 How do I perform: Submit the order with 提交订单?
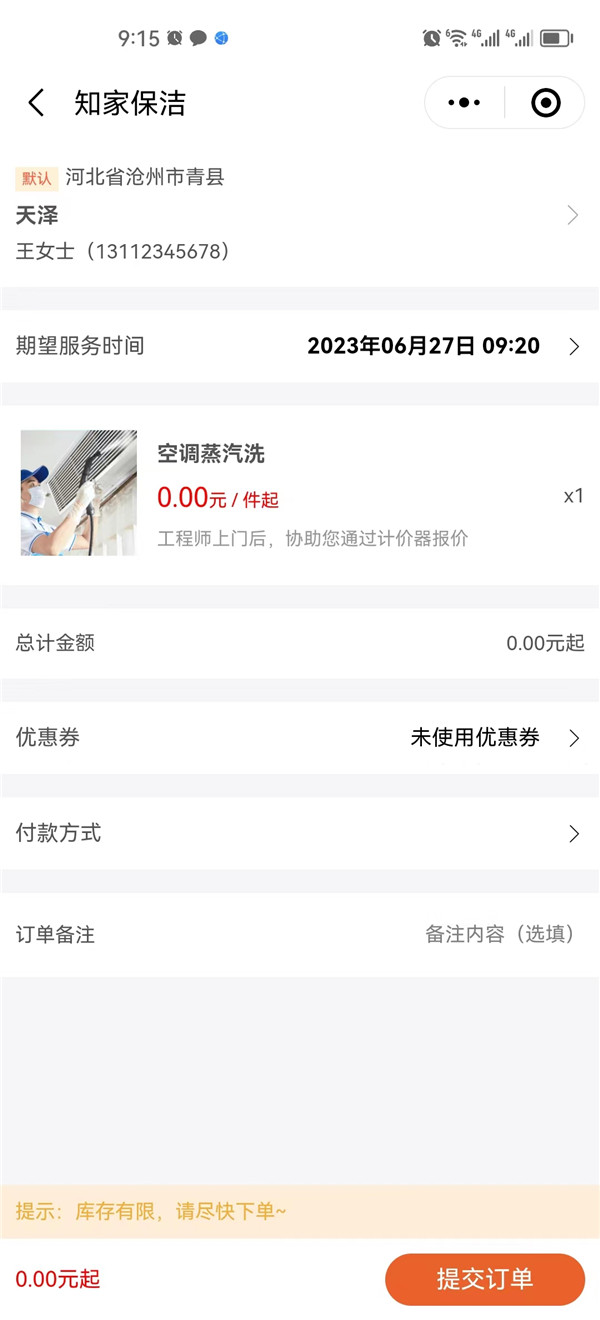(x=485, y=1279)
